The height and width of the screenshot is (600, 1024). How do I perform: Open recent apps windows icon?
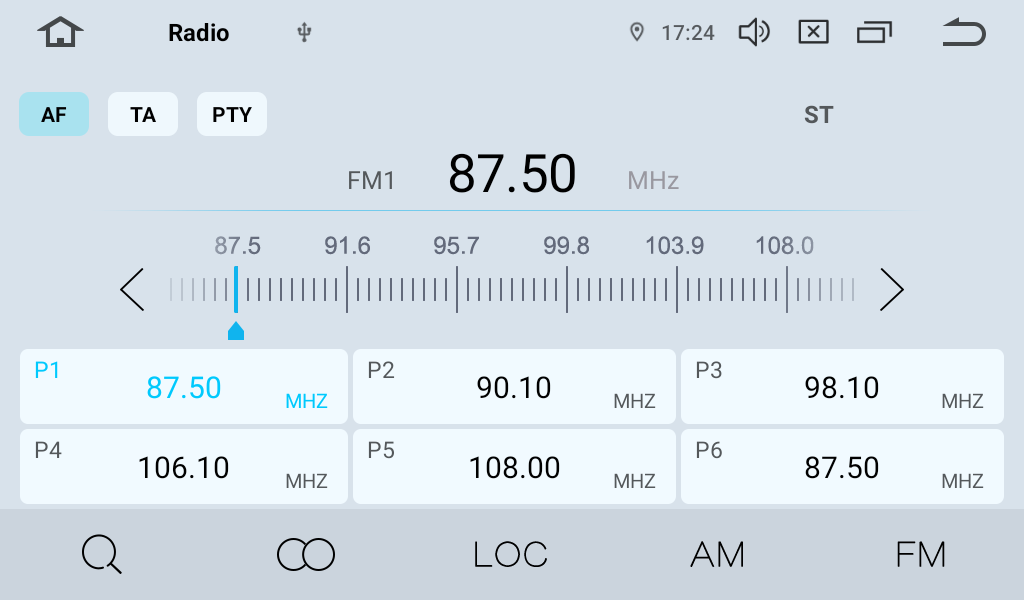(874, 33)
